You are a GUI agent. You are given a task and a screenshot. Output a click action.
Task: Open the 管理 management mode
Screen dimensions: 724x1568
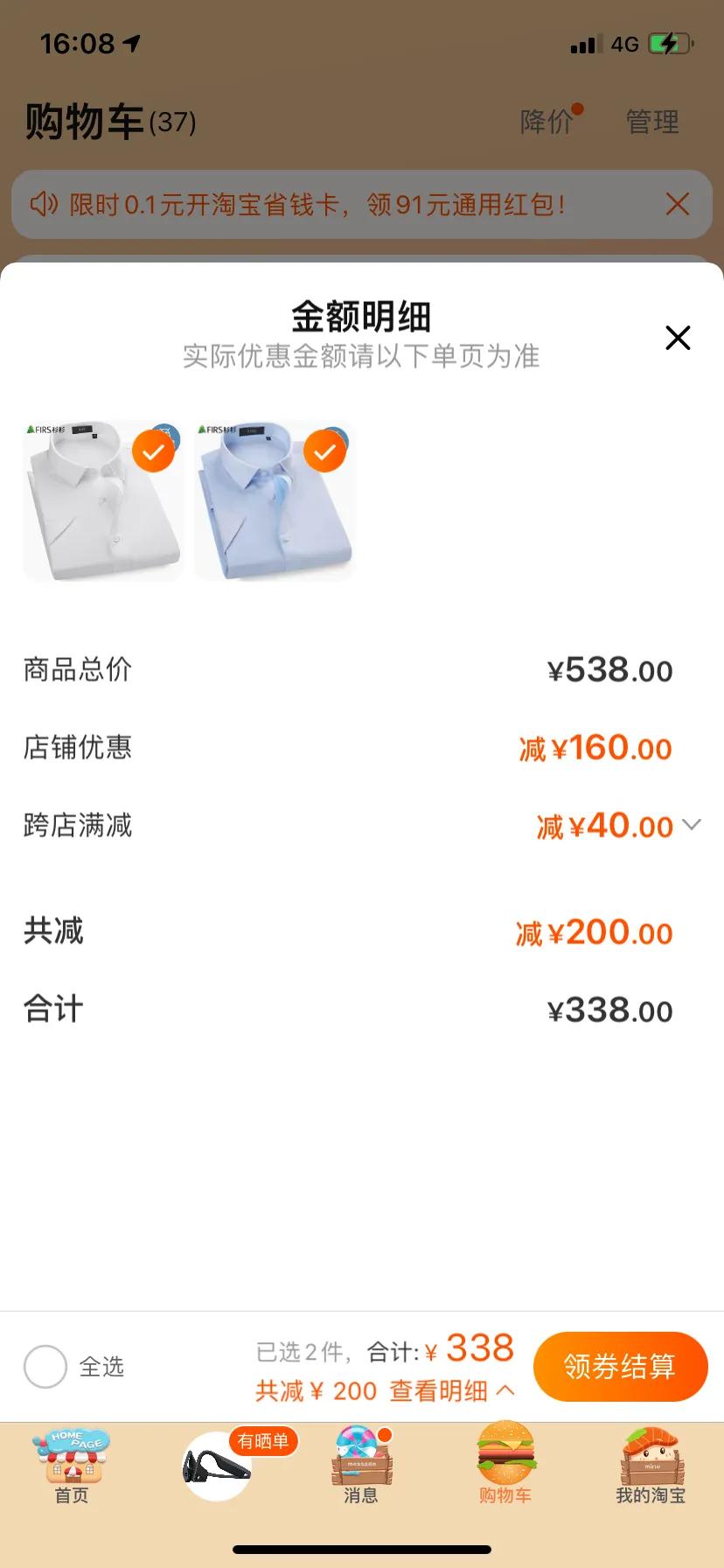point(651,121)
